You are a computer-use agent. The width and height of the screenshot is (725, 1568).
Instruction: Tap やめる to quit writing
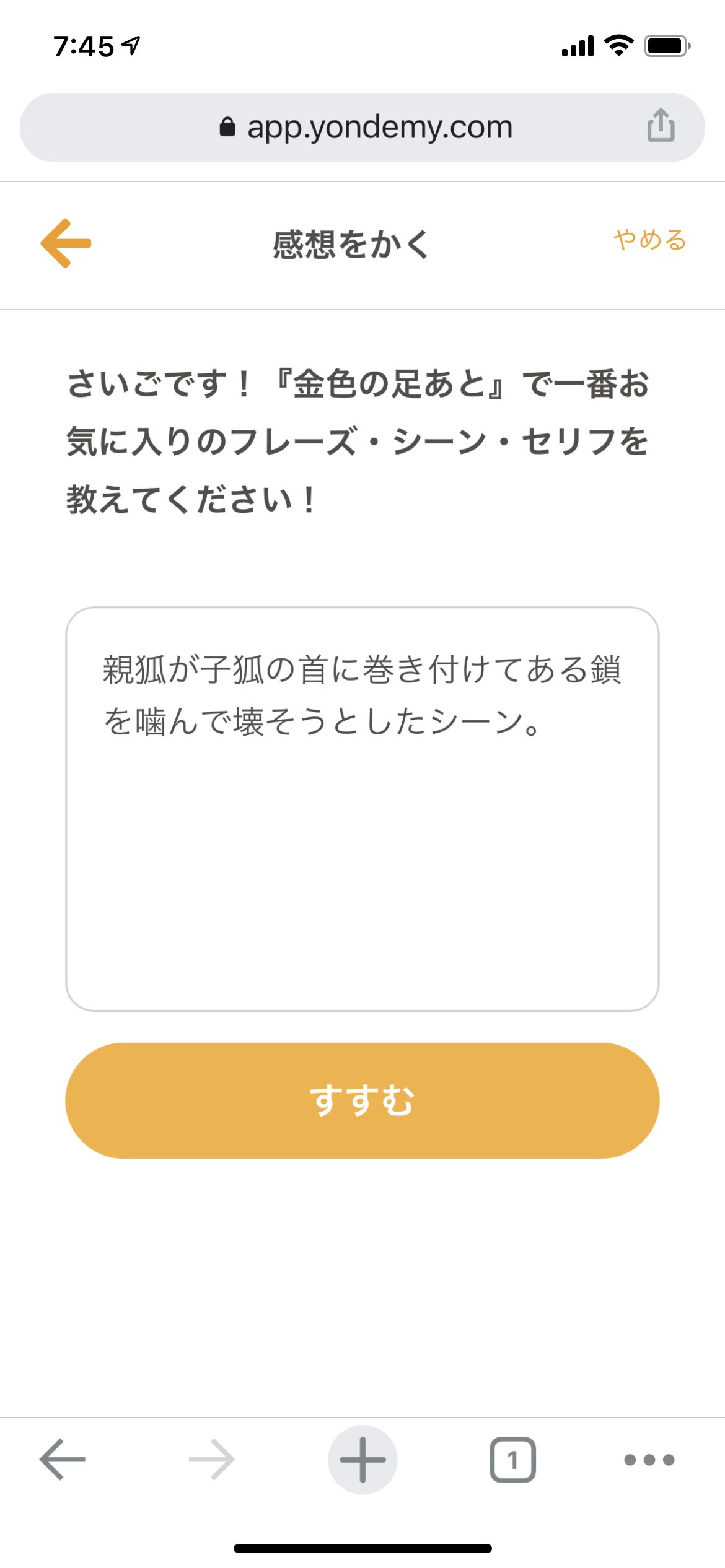(x=650, y=240)
